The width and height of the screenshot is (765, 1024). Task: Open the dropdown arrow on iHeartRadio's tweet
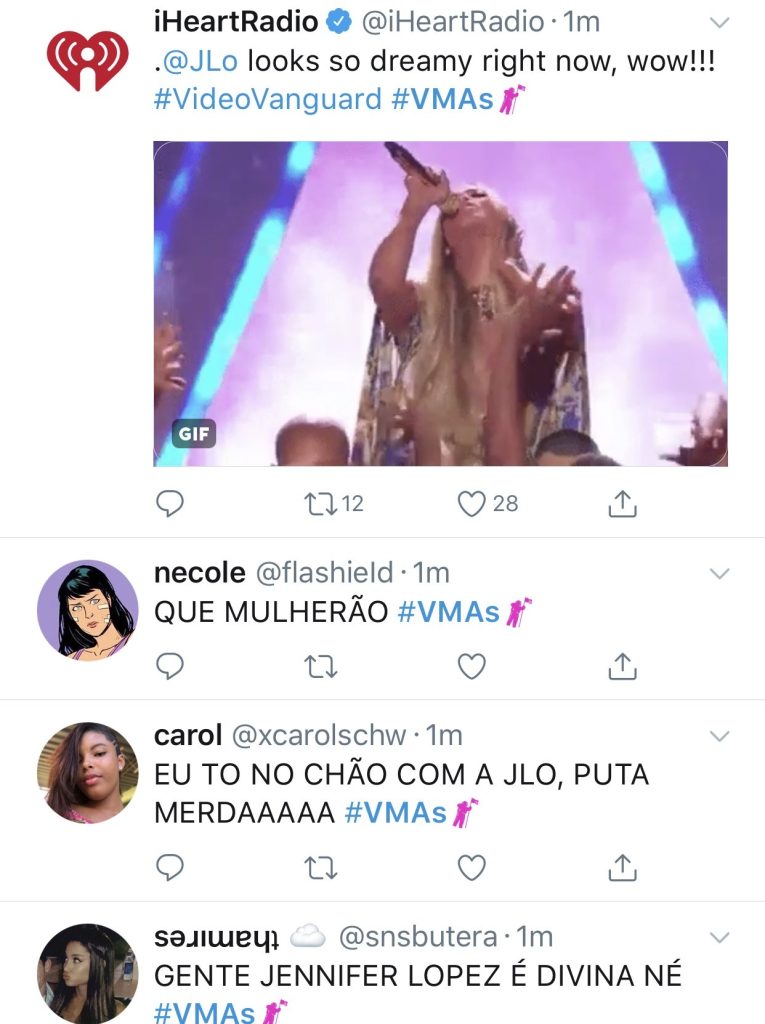[719, 21]
